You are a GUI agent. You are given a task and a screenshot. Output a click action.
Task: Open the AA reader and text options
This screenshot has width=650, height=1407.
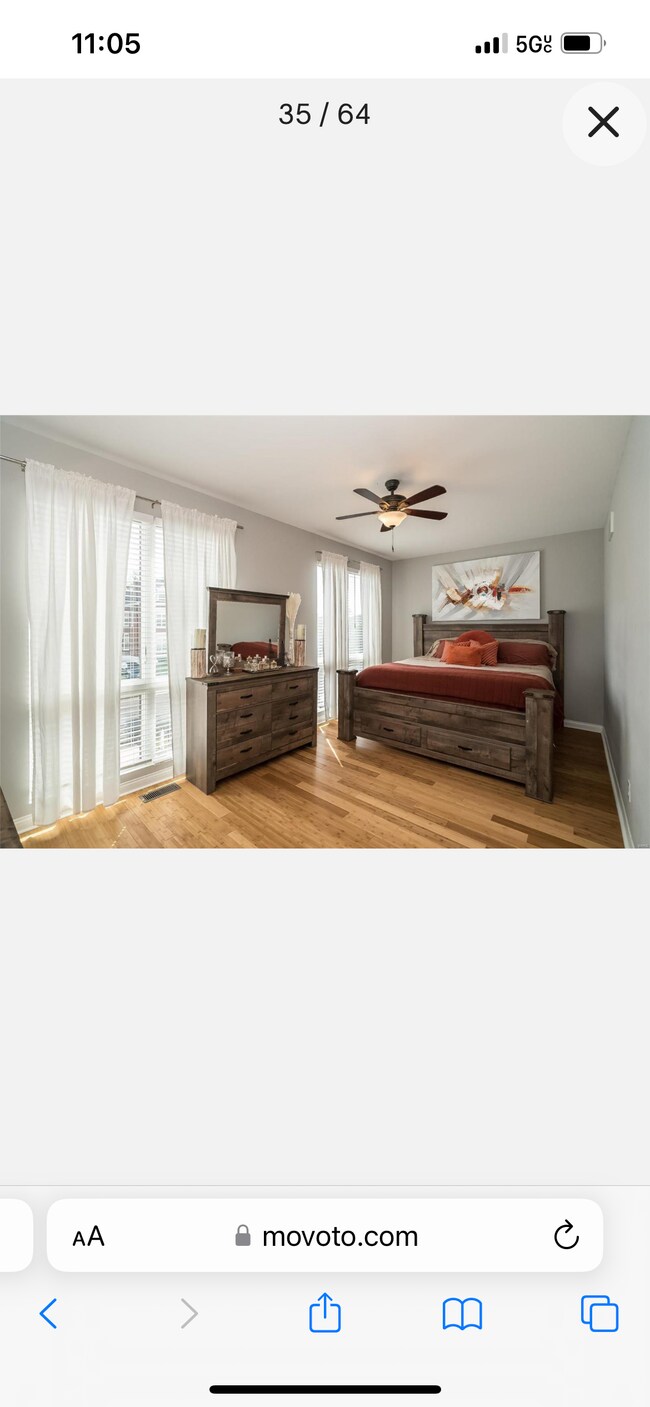pyautogui.click(x=88, y=1236)
